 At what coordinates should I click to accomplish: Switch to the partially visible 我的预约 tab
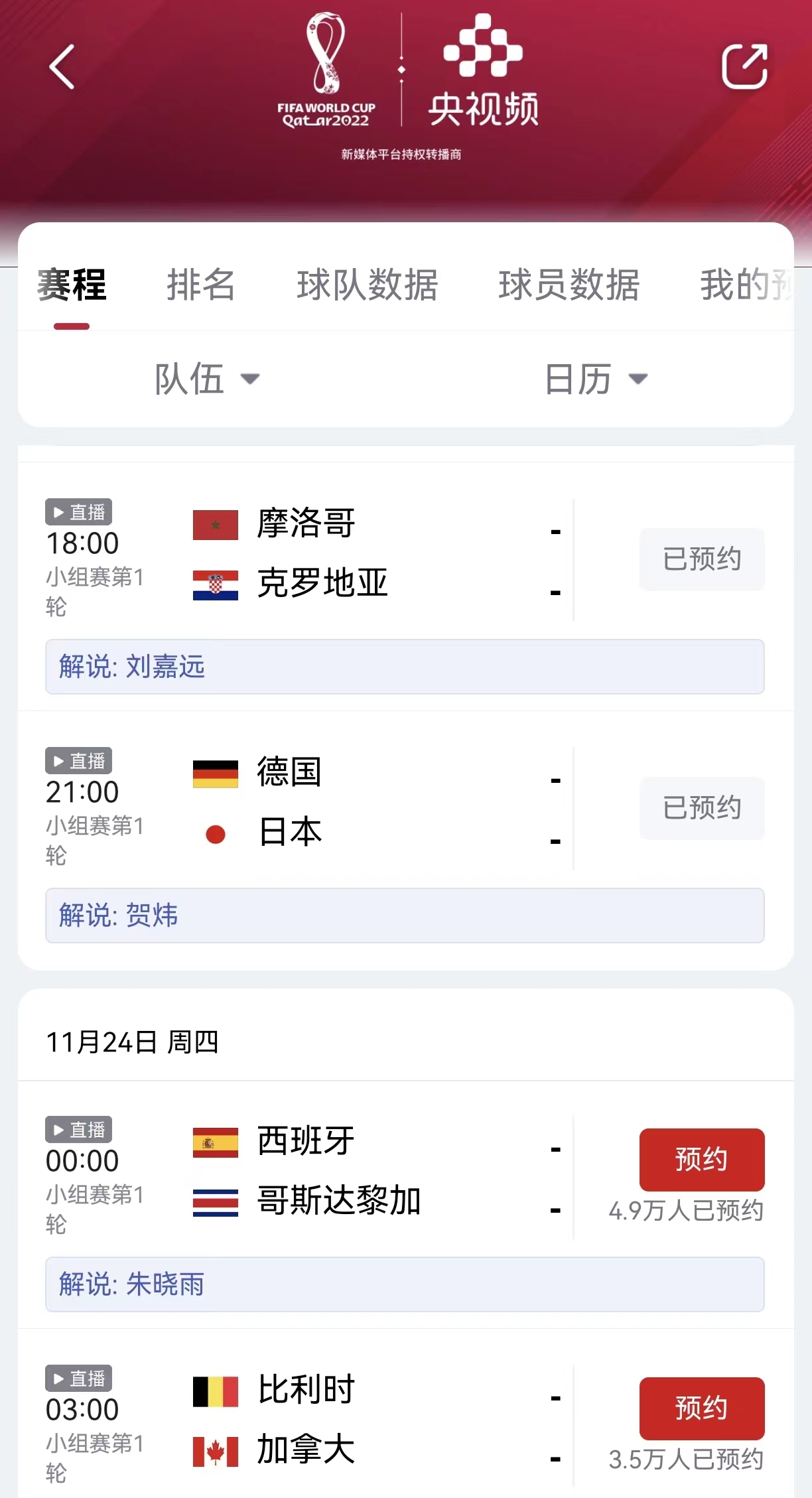pyautogui.click(x=746, y=285)
